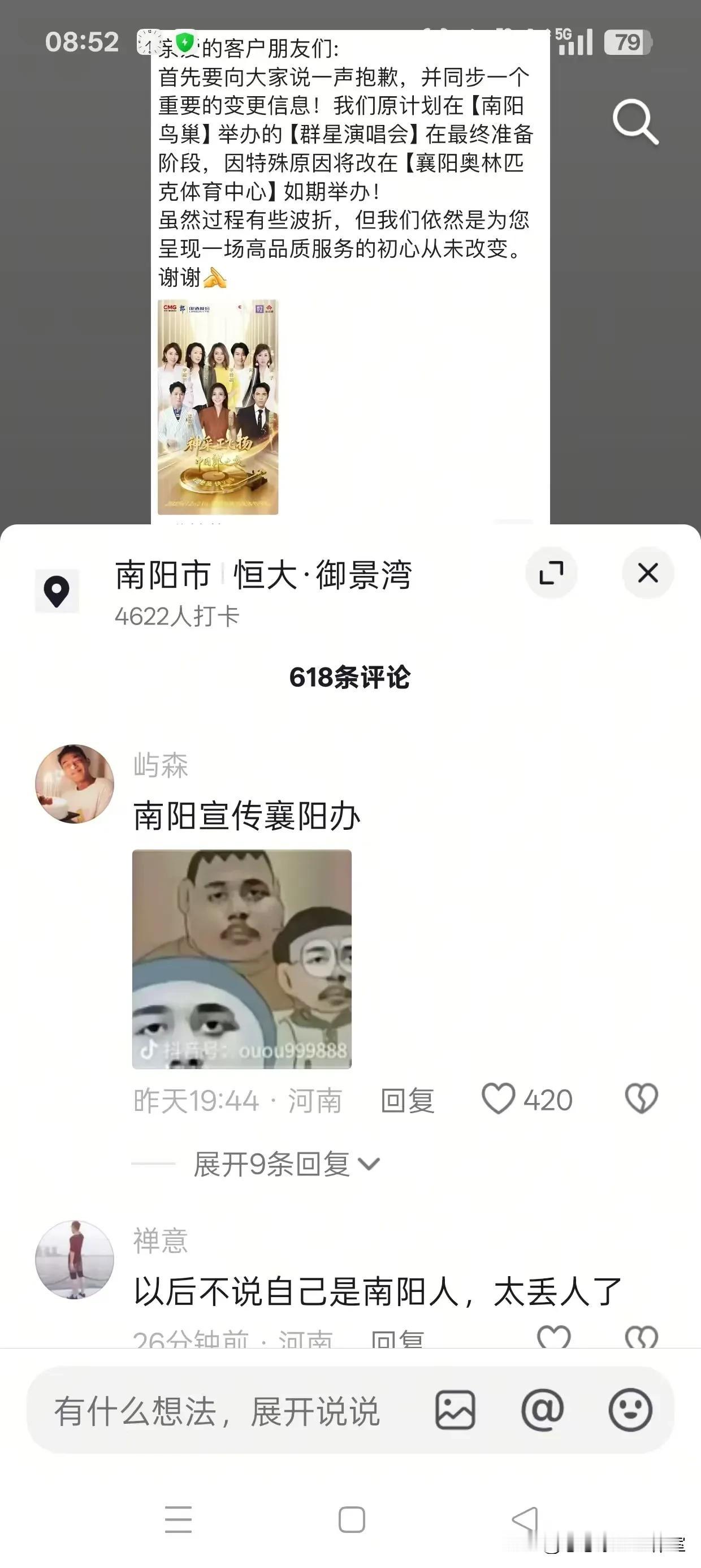Expand the location card to fullscreen

[551, 572]
